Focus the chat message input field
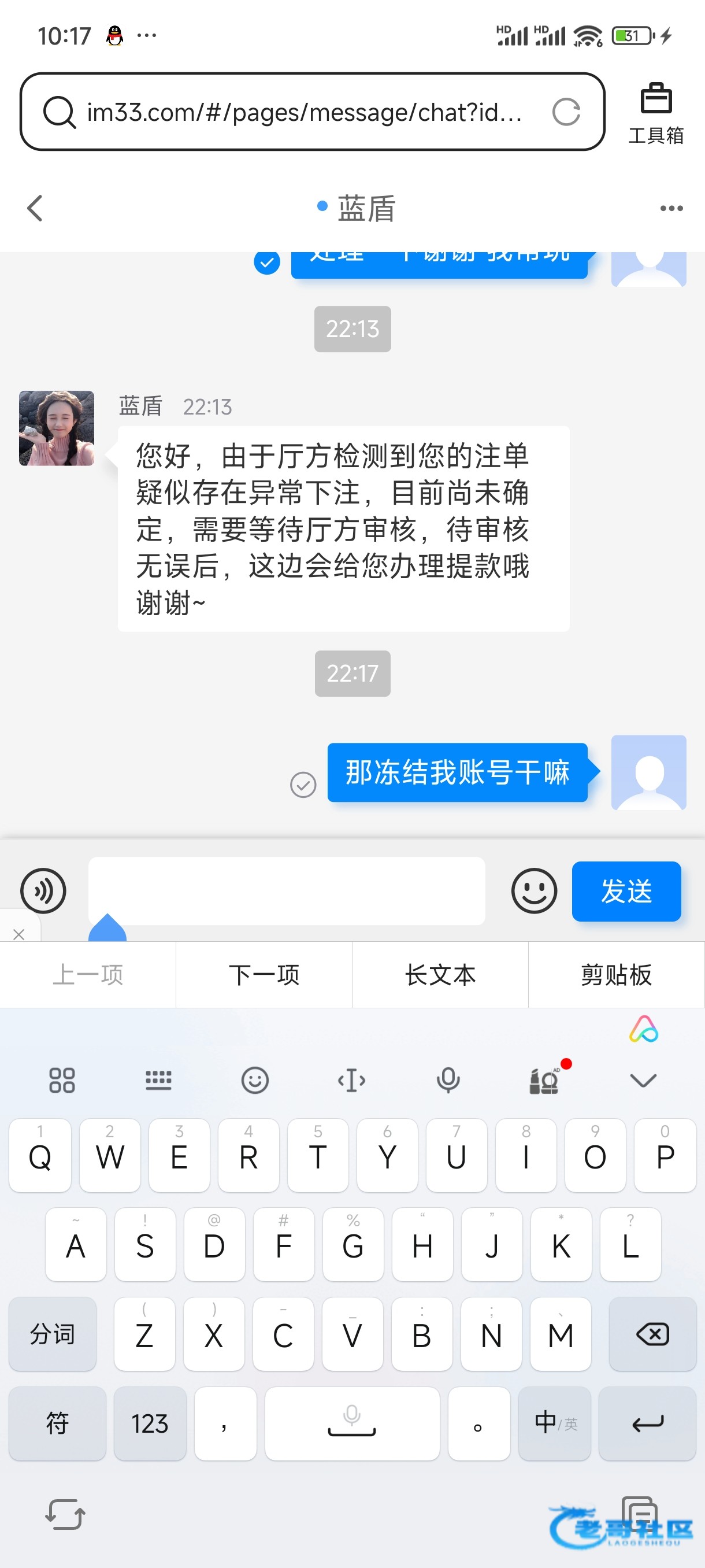Image resolution: width=705 pixels, height=1568 pixels. [287, 889]
